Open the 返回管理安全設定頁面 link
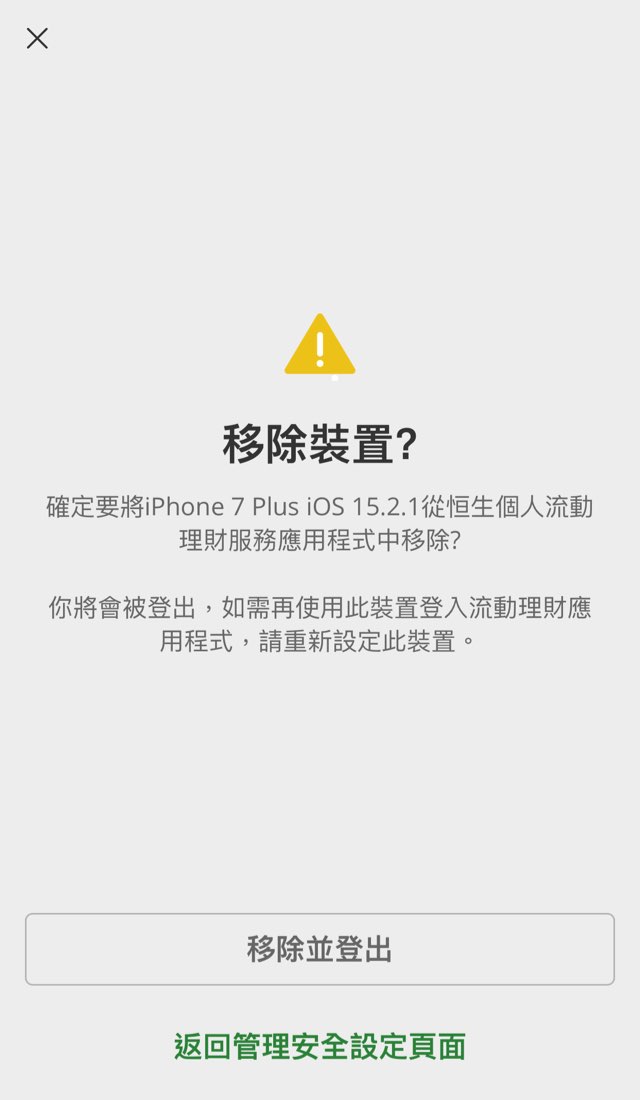640x1100 pixels. 320,1046
